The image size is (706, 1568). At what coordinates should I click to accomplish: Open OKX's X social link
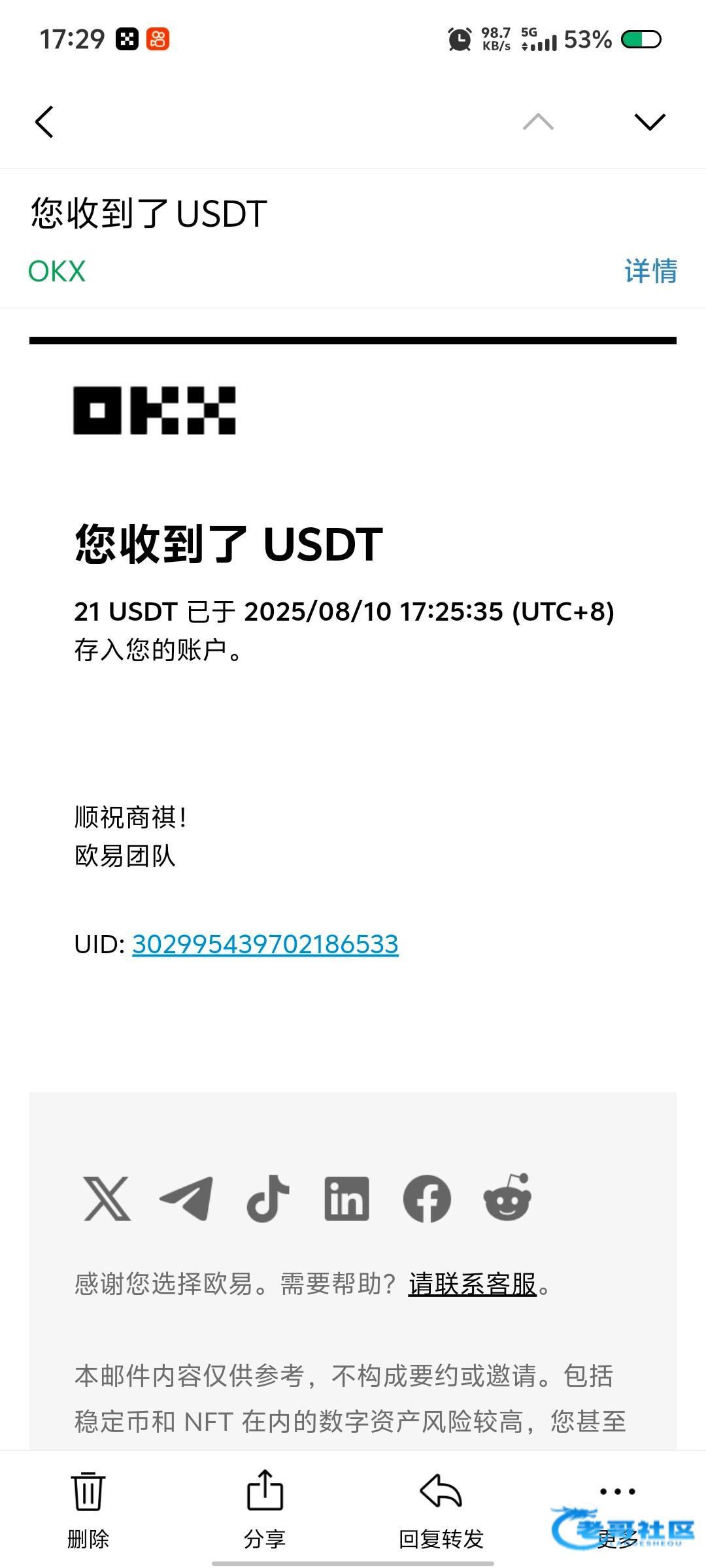tap(107, 1199)
